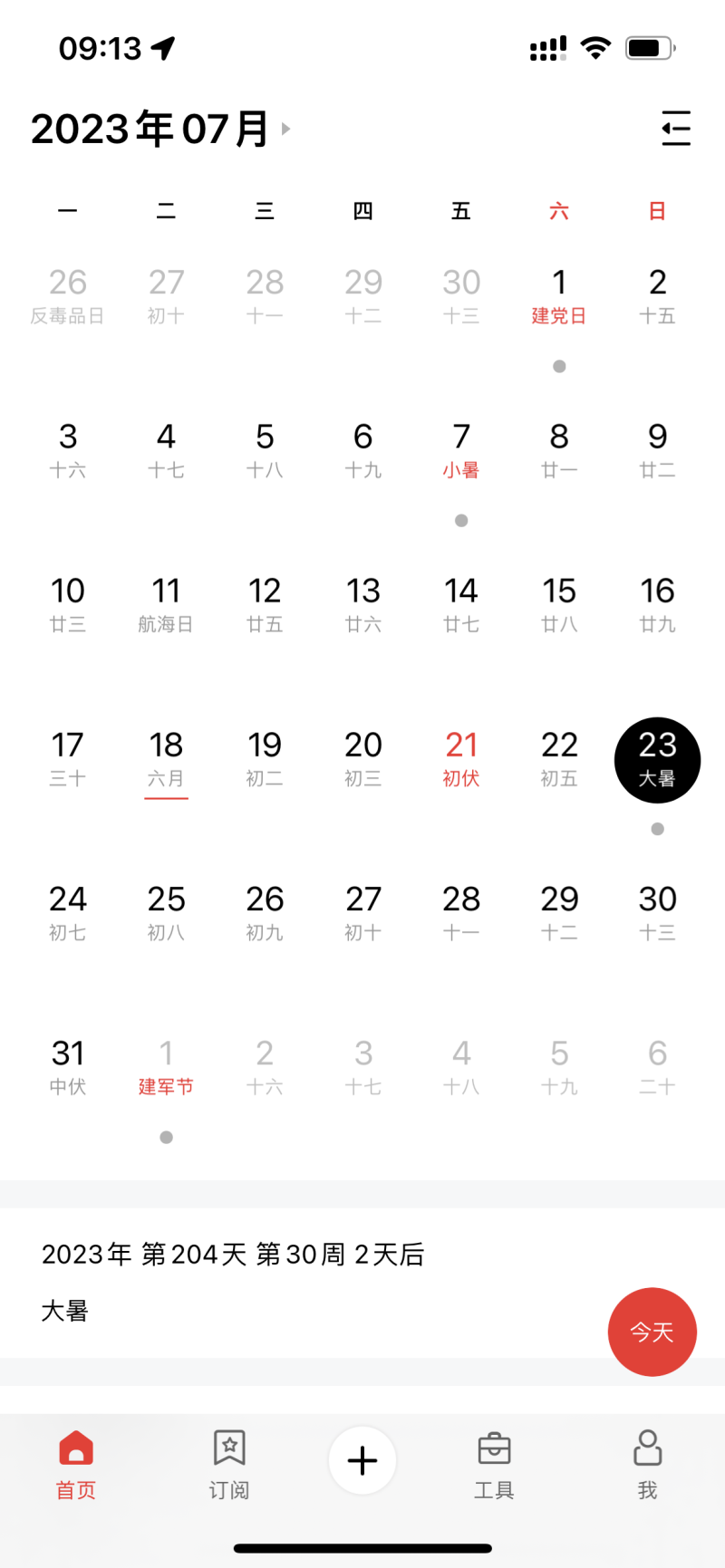Select the highlighted date 23 大暑
Image resolution: width=725 pixels, height=1568 pixels.
coord(657,759)
